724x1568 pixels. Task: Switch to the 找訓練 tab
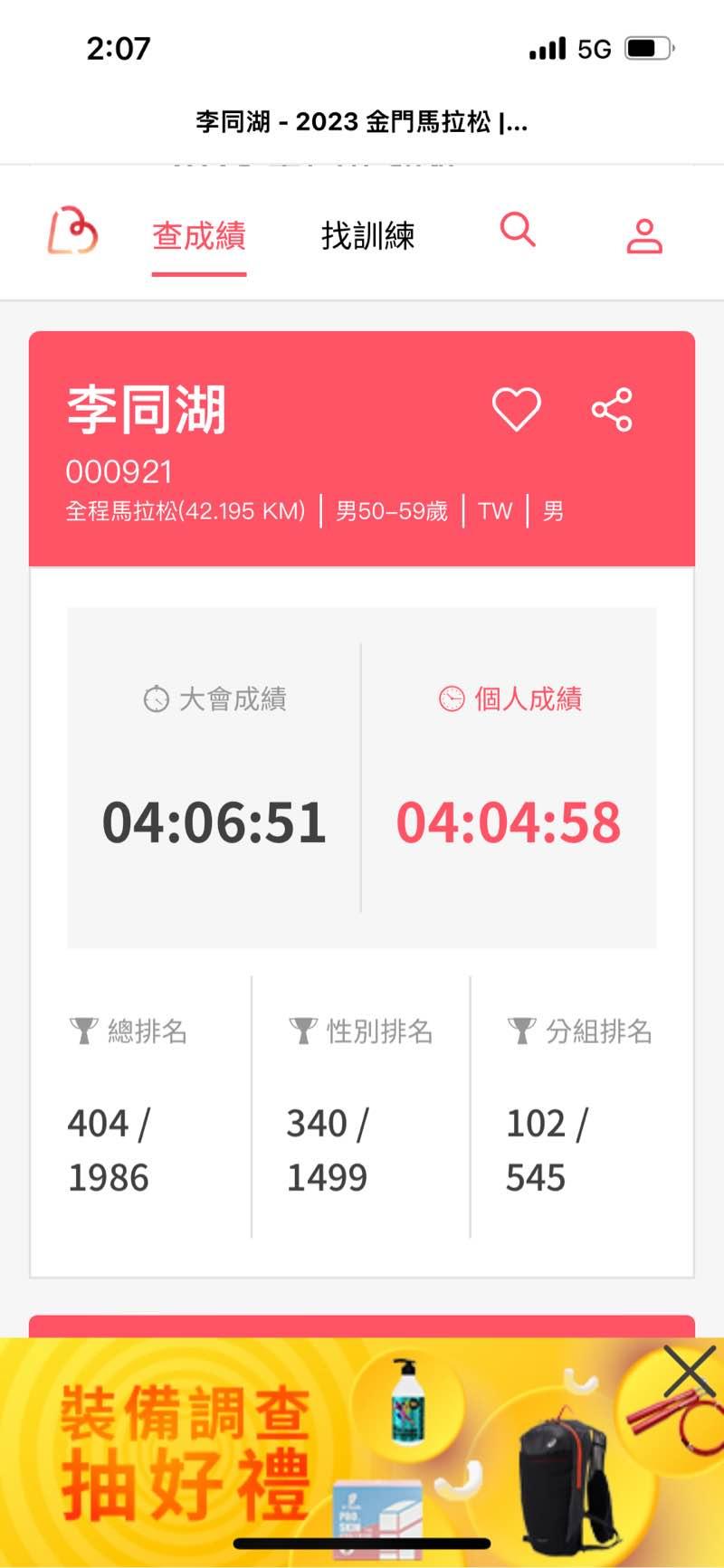pyautogui.click(x=367, y=236)
